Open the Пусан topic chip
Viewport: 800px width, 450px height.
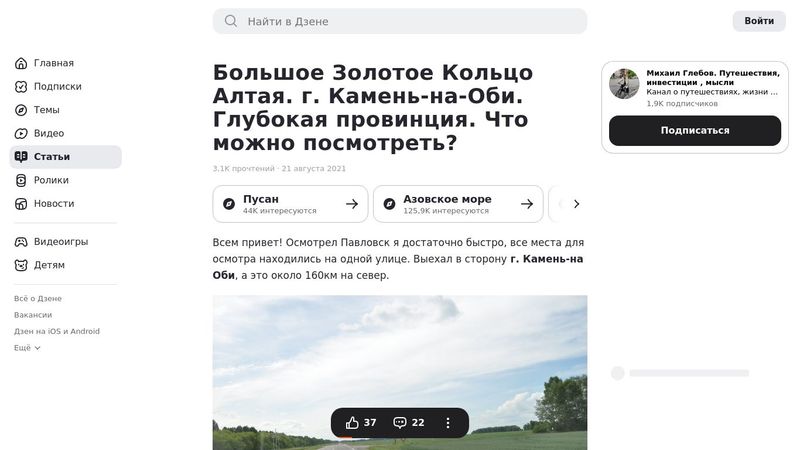pos(290,204)
